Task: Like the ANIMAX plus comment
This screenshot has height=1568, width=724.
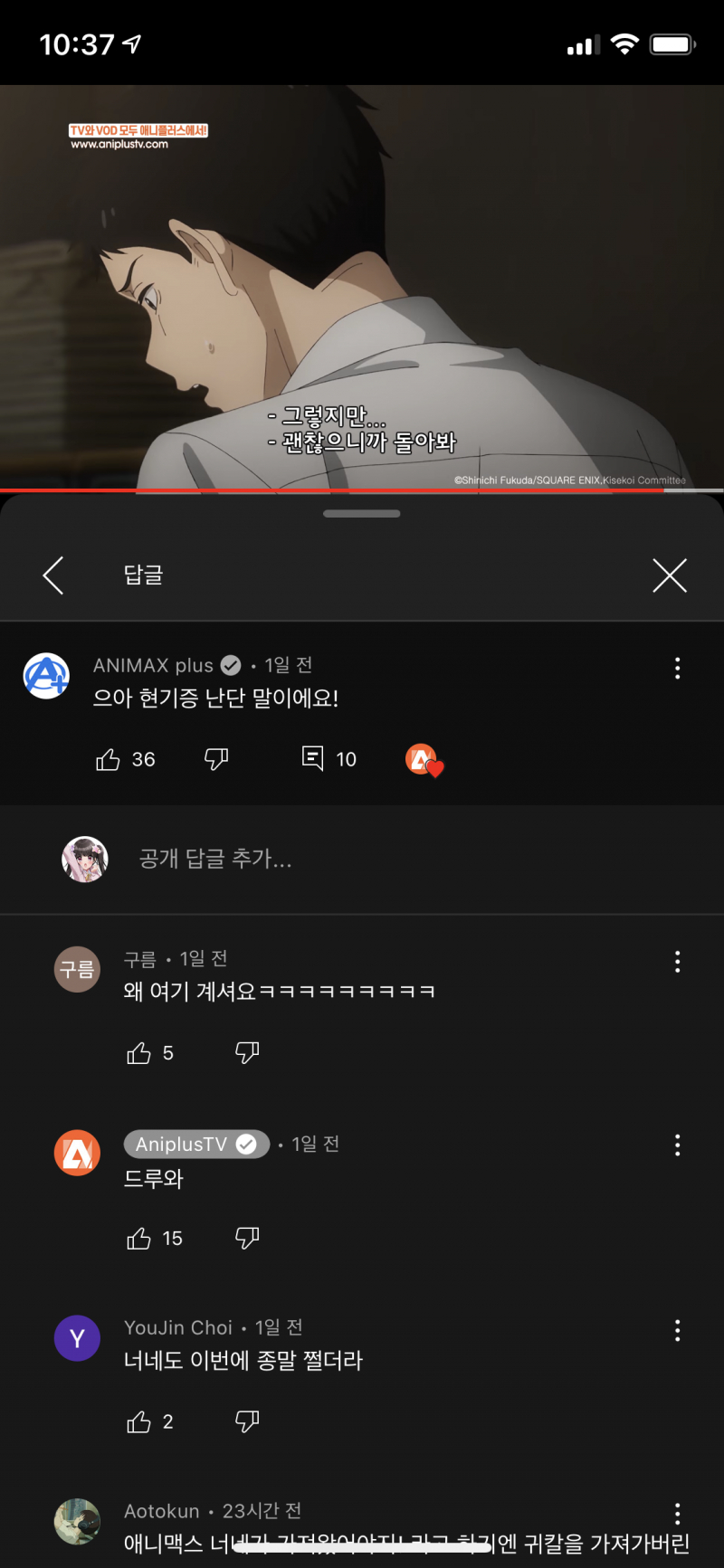Action: (109, 760)
